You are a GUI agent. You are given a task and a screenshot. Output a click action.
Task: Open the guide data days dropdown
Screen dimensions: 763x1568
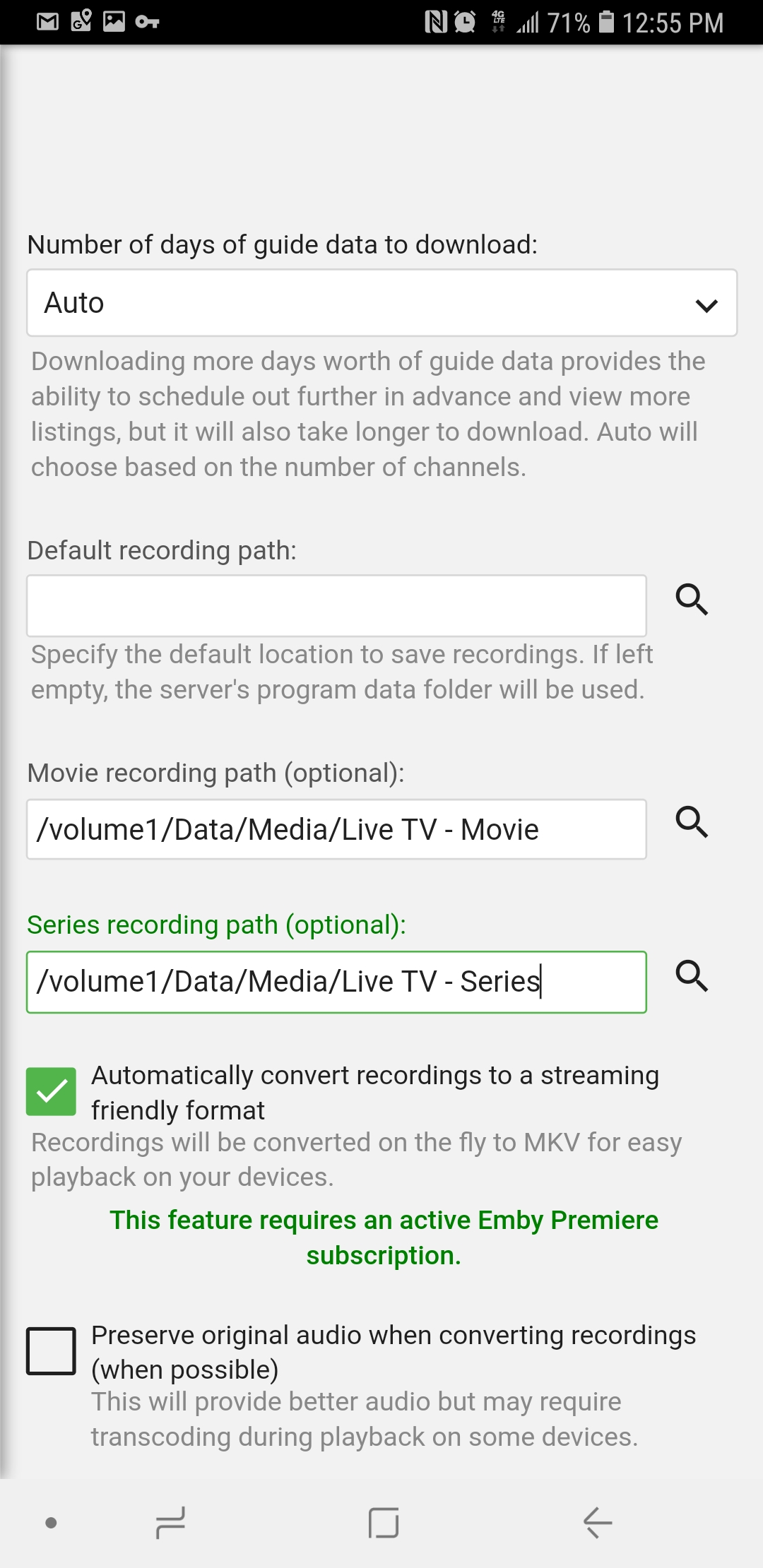pyautogui.click(x=381, y=303)
